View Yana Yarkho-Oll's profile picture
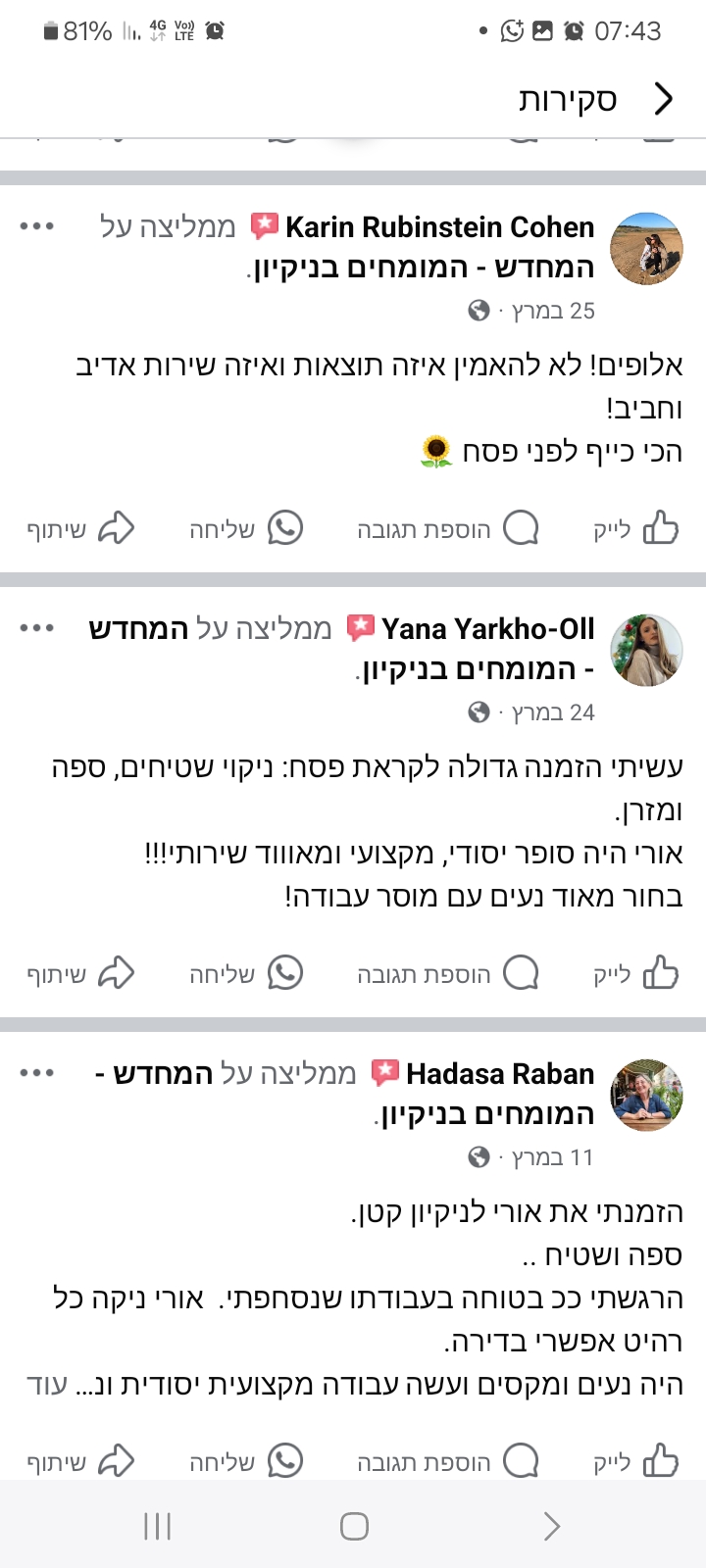706x1568 pixels. point(646,652)
